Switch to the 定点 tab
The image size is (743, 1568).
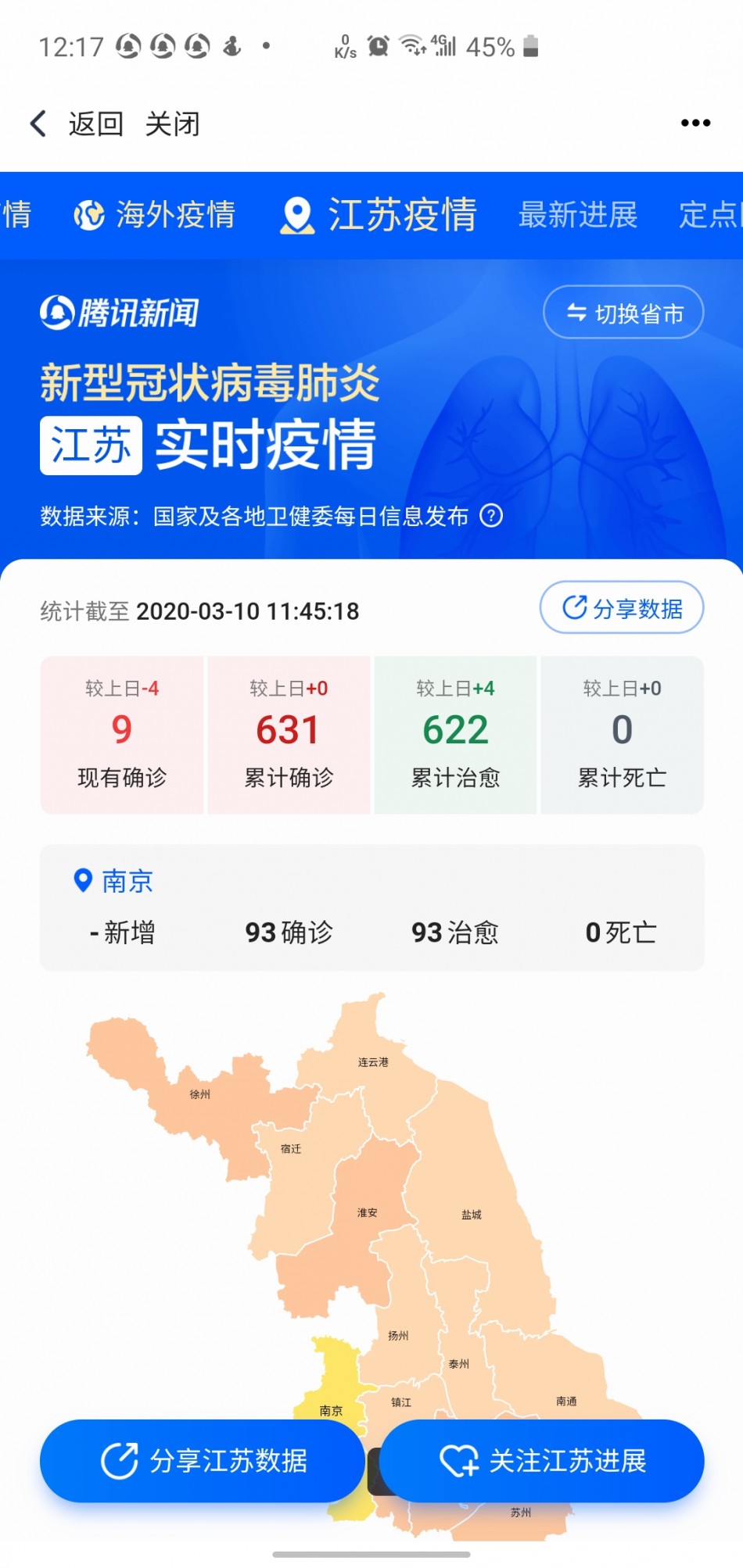click(x=708, y=215)
